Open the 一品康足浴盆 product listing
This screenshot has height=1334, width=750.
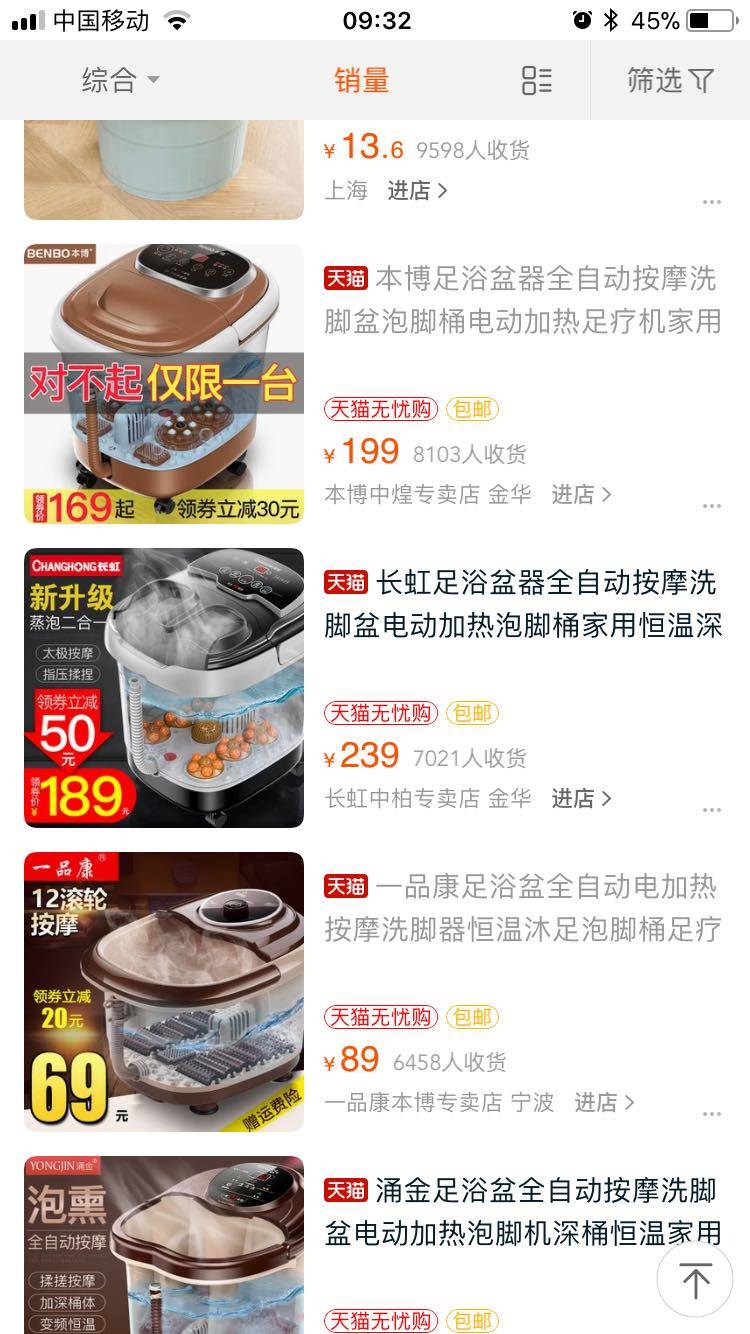(521, 907)
